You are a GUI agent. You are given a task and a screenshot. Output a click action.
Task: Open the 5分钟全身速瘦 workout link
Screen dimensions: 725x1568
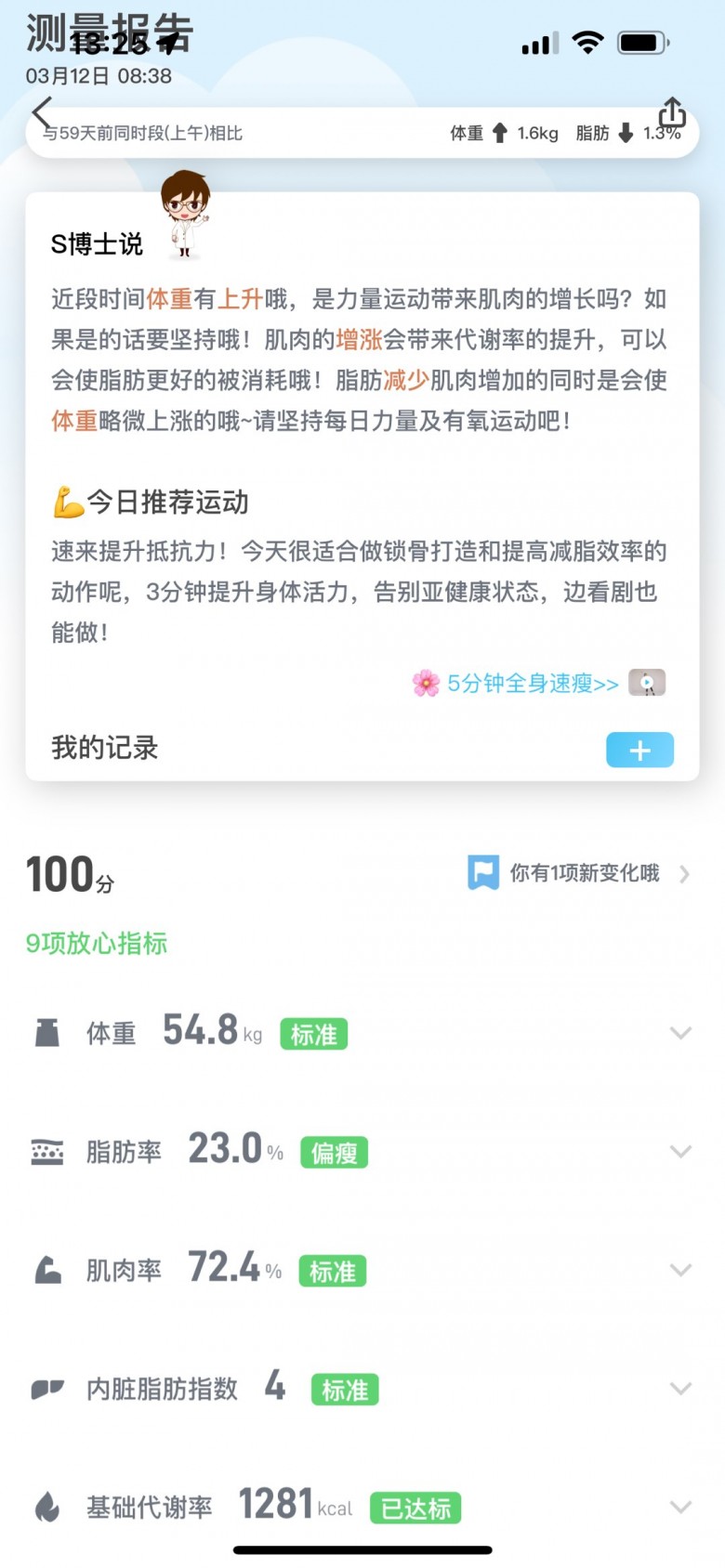tap(532, 684)
